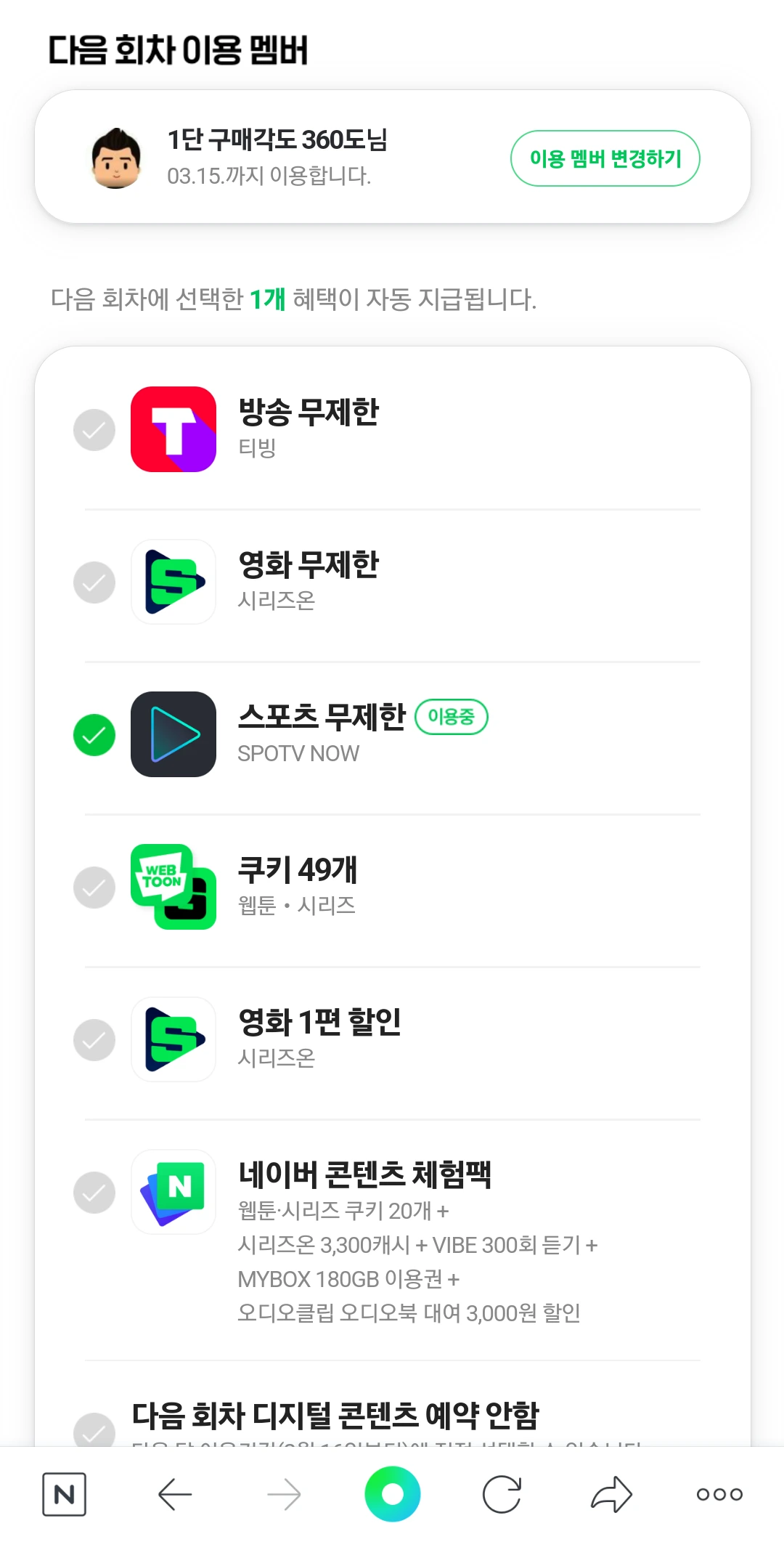This screenshot has height=1542, width=784.
Task: Share this page
Action: [x=611, y=1495]
